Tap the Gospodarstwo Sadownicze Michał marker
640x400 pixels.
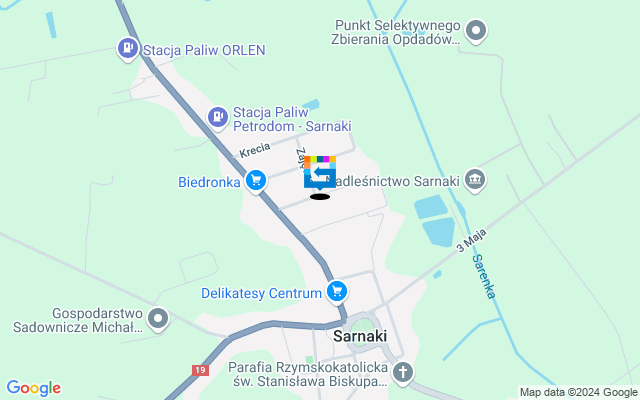pyautogui.click(x=157, y=319)
